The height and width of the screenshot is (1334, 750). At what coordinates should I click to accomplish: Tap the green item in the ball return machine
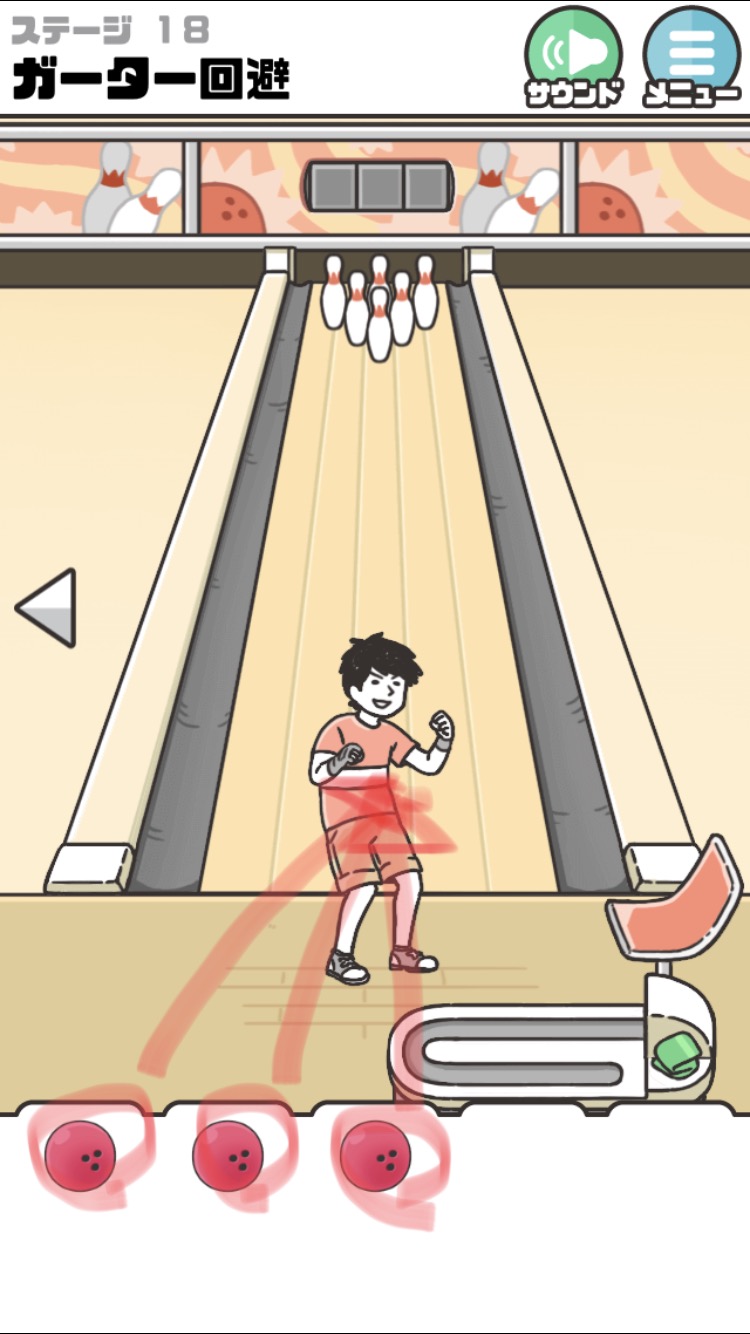pyautogui.click(x=677, y=1055)
